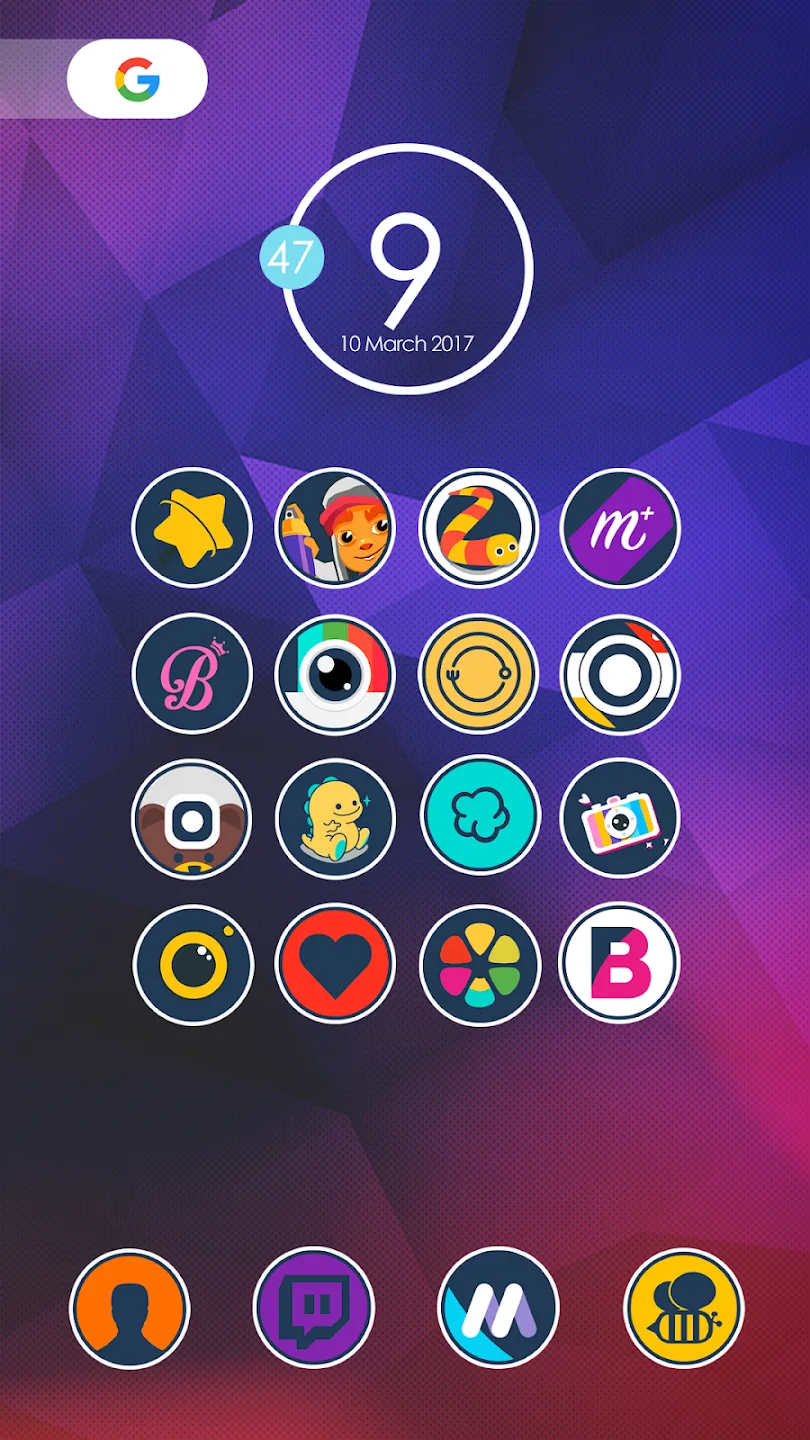This screenshot has height=1440, width=810.
Task: Launch the Twitch app from the dock
Action: pyautogui.click(x=314, y=1308)
